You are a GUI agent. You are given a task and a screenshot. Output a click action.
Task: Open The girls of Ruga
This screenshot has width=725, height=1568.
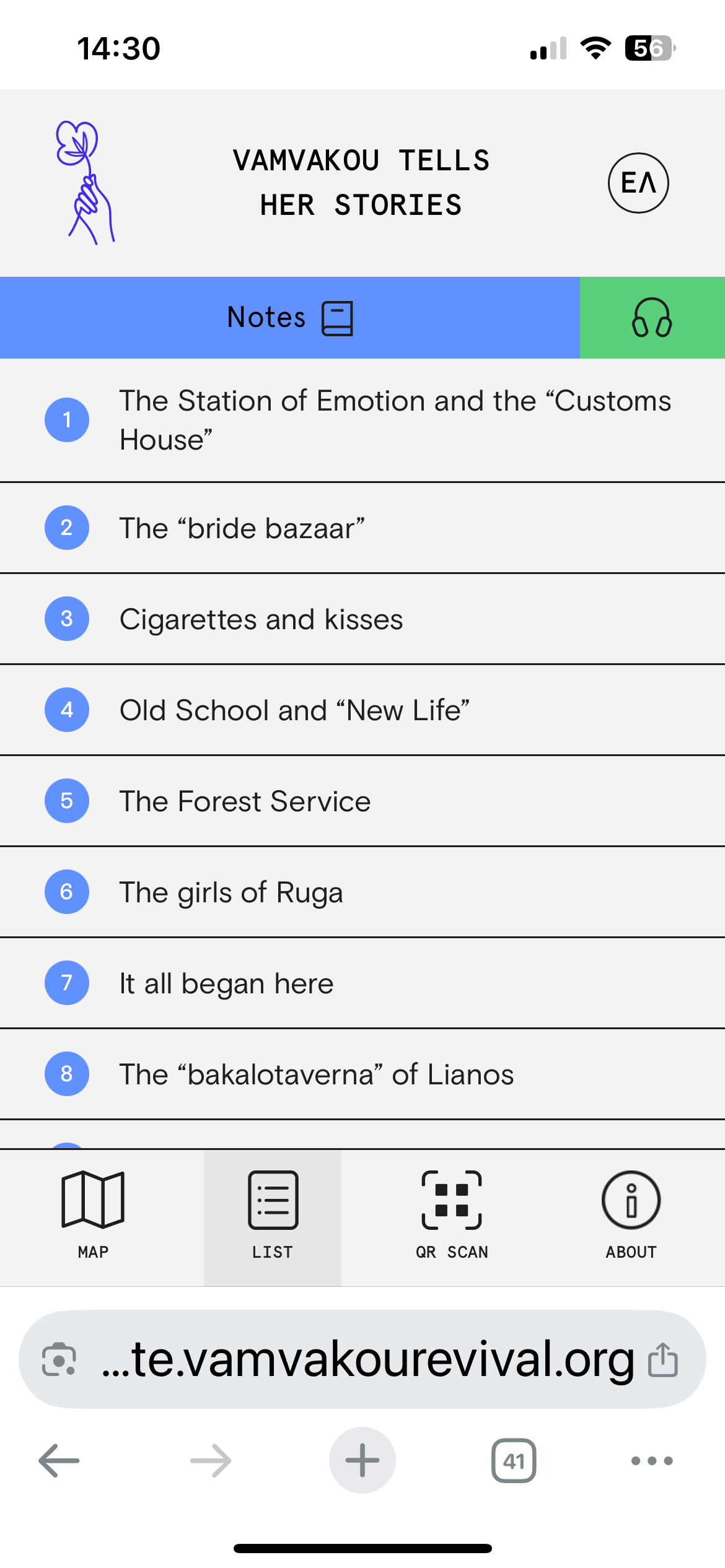tap(362, 892)
